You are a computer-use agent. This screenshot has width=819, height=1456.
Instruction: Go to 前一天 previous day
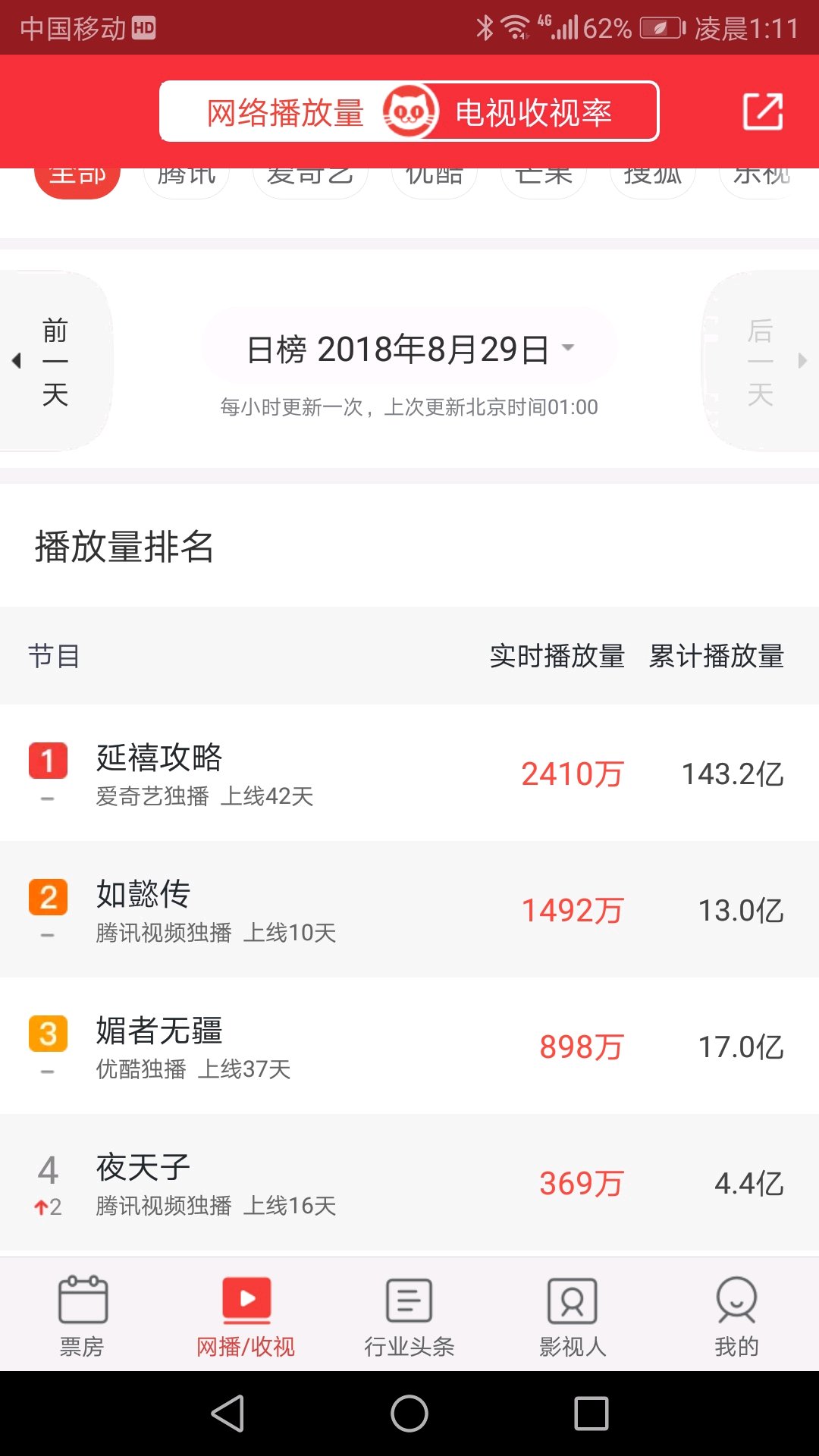click(x=55, y=362)
